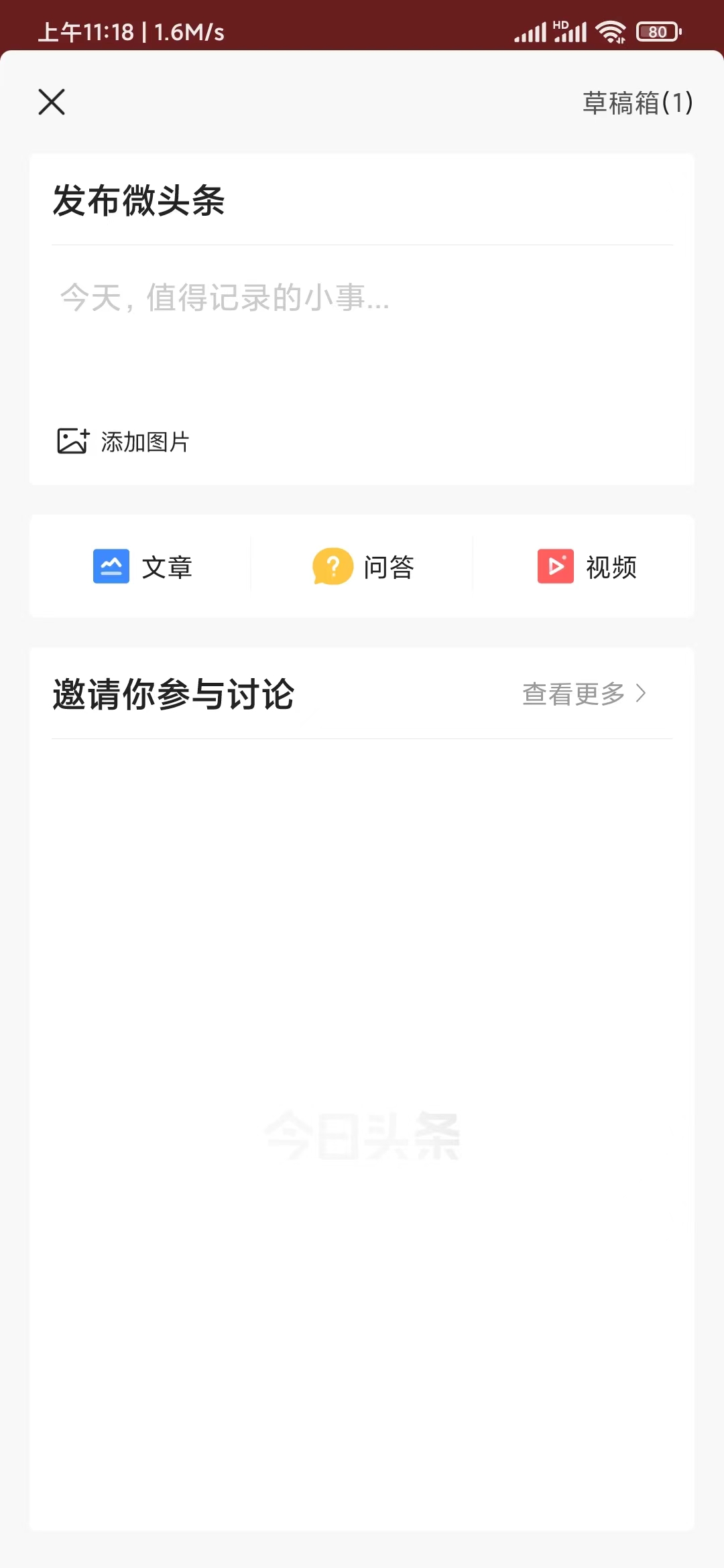Focus the 今天，值得记录的小事 text field
Screen dimensions: 724x1568
pyautogui.click(x=224, y=299)
